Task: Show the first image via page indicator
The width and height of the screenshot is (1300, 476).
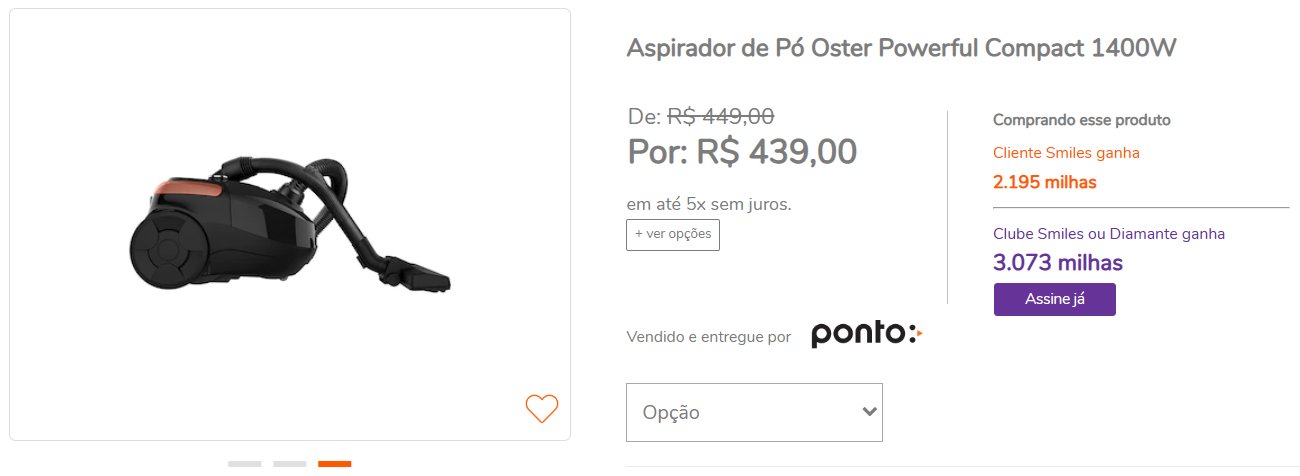Action: (244, 464)
